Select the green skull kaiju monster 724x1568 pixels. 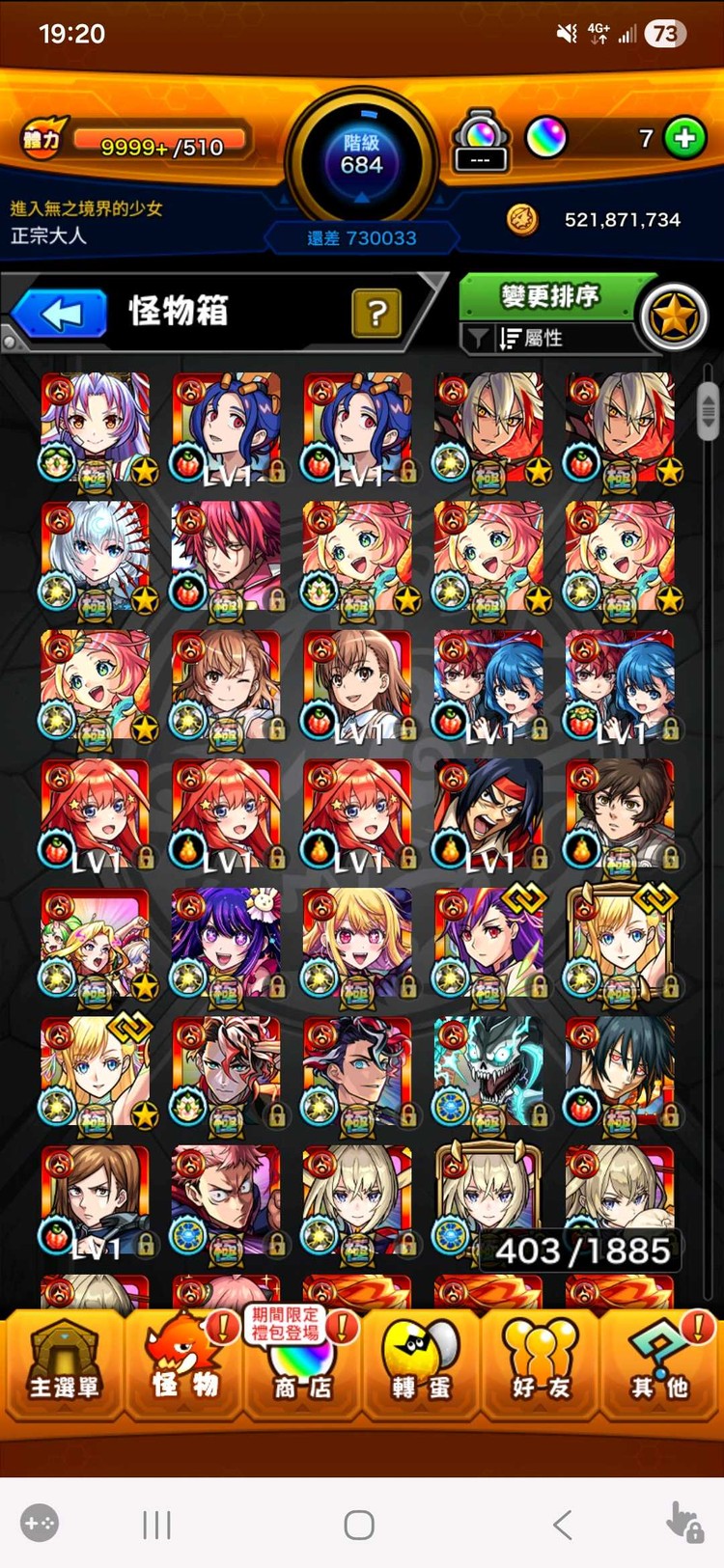click(x=487, y=1071)
